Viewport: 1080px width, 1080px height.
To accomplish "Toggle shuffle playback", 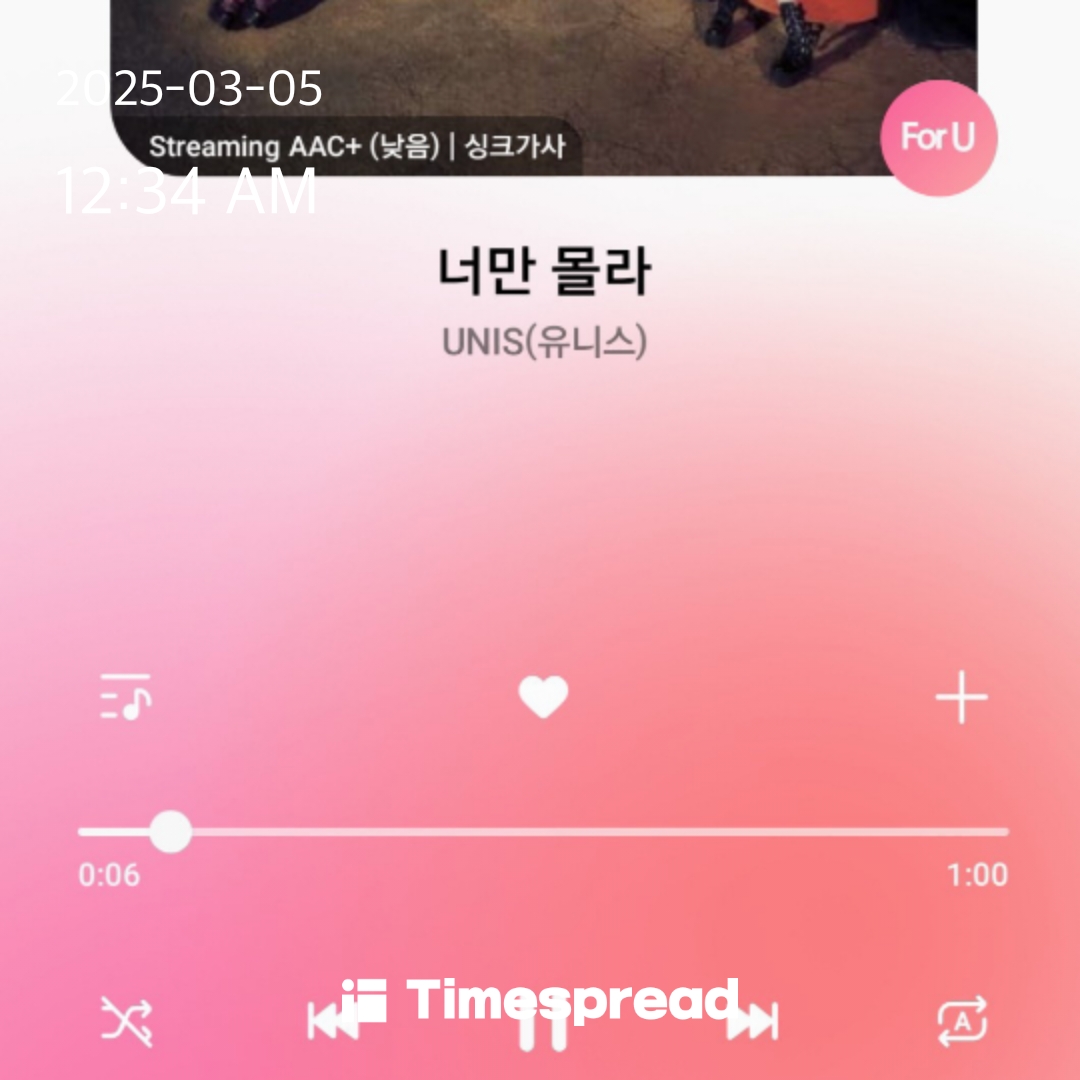I will point(126,1021).
